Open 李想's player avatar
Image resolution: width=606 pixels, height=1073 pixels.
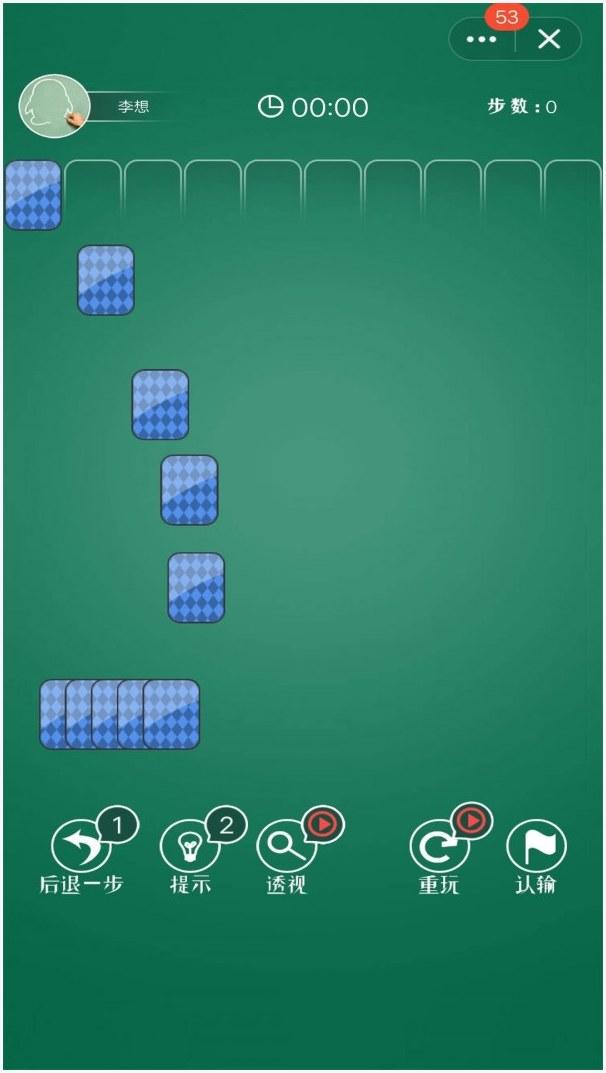coord(54,106)
